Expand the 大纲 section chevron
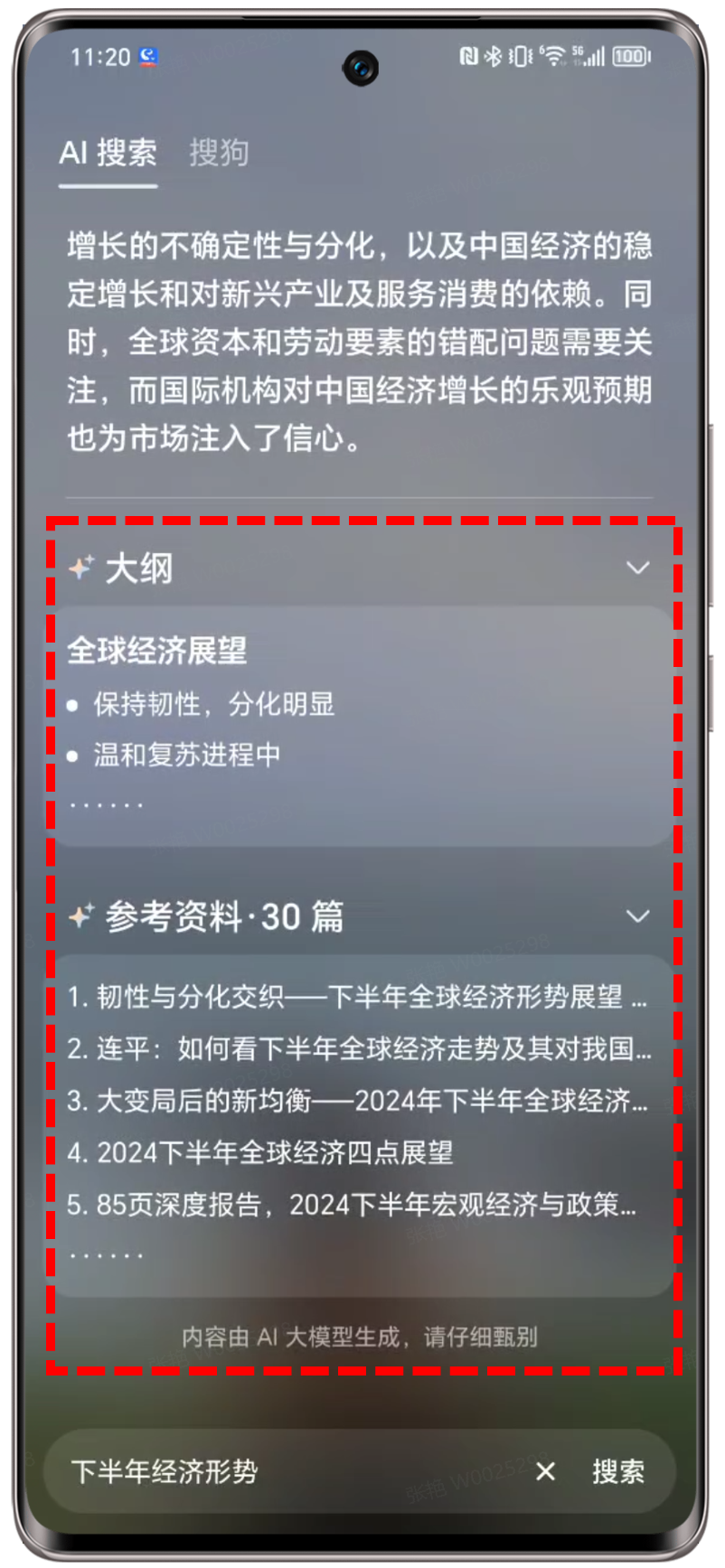This screenshot has width=725, height=1568. (637, 568)
